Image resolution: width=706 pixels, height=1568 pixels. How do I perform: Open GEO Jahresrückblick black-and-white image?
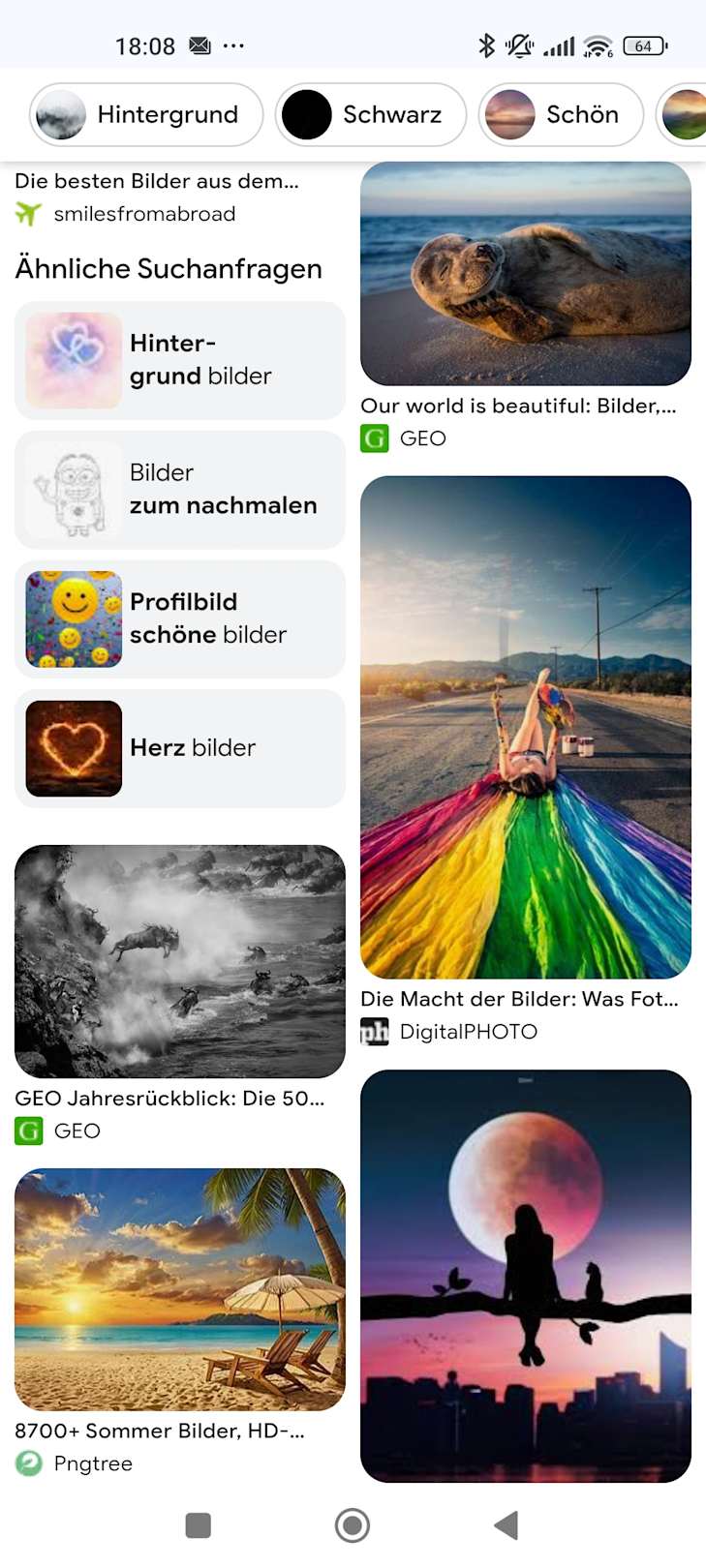180,961
